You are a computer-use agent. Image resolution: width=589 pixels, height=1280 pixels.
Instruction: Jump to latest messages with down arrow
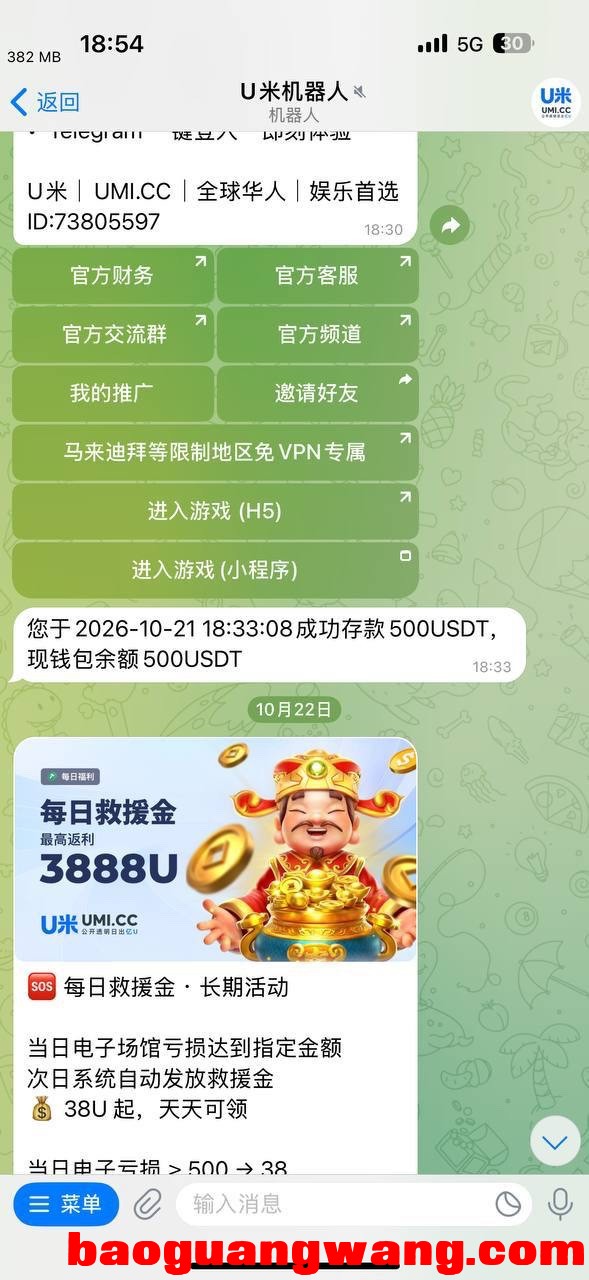point(555,1141)
